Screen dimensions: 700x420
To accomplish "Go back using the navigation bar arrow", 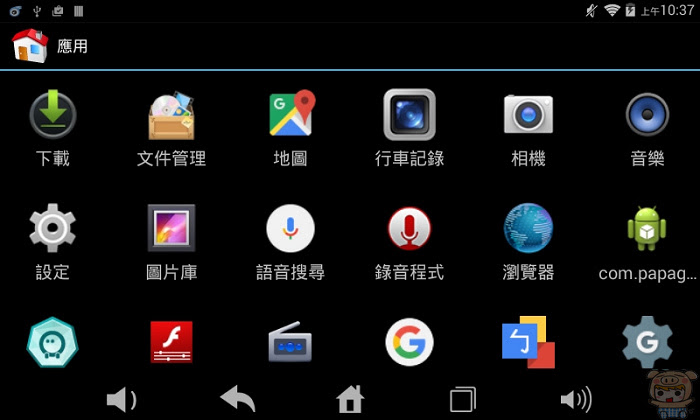I will [x=238, y=400].
